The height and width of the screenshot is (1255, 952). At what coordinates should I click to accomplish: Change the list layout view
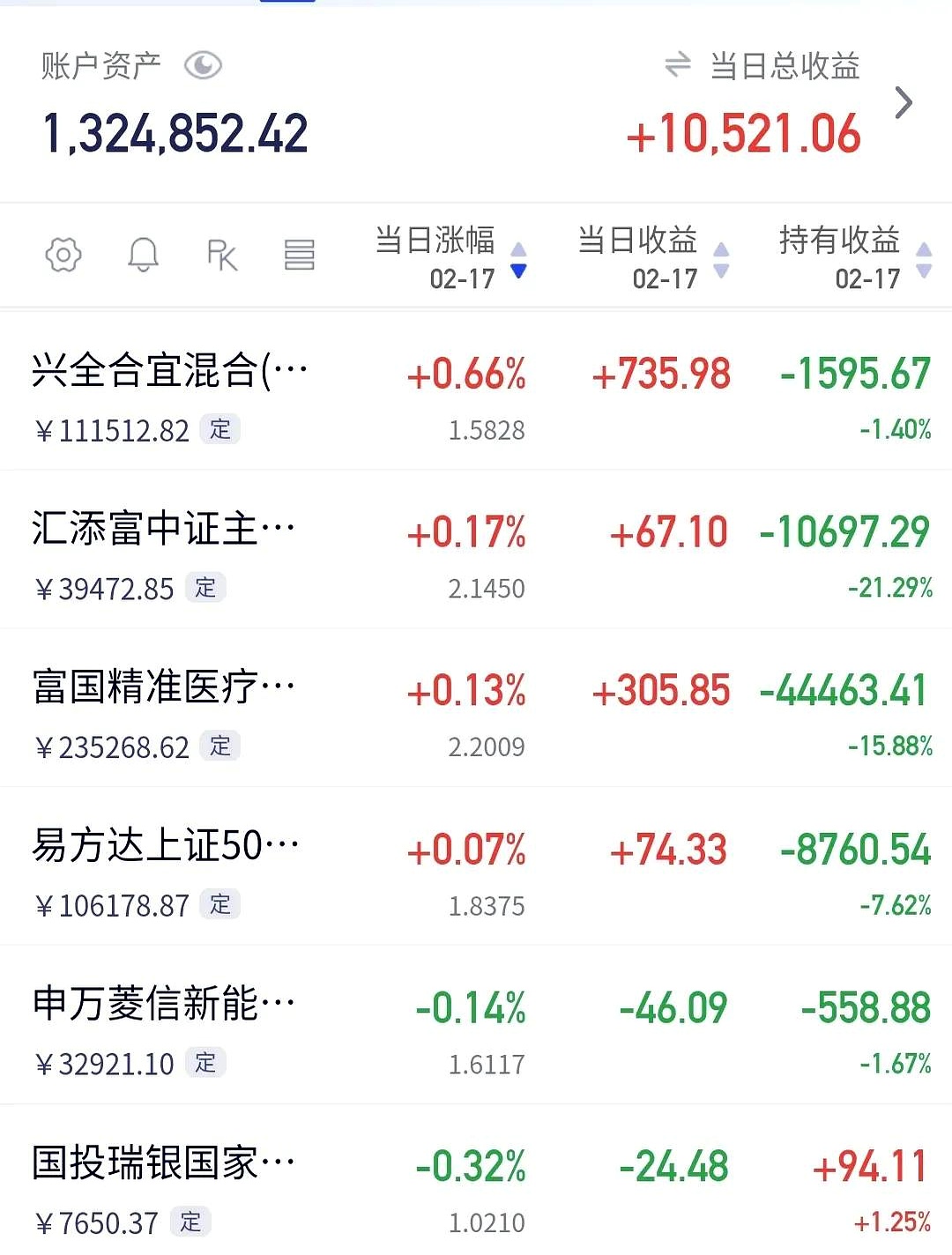[300, 256]
